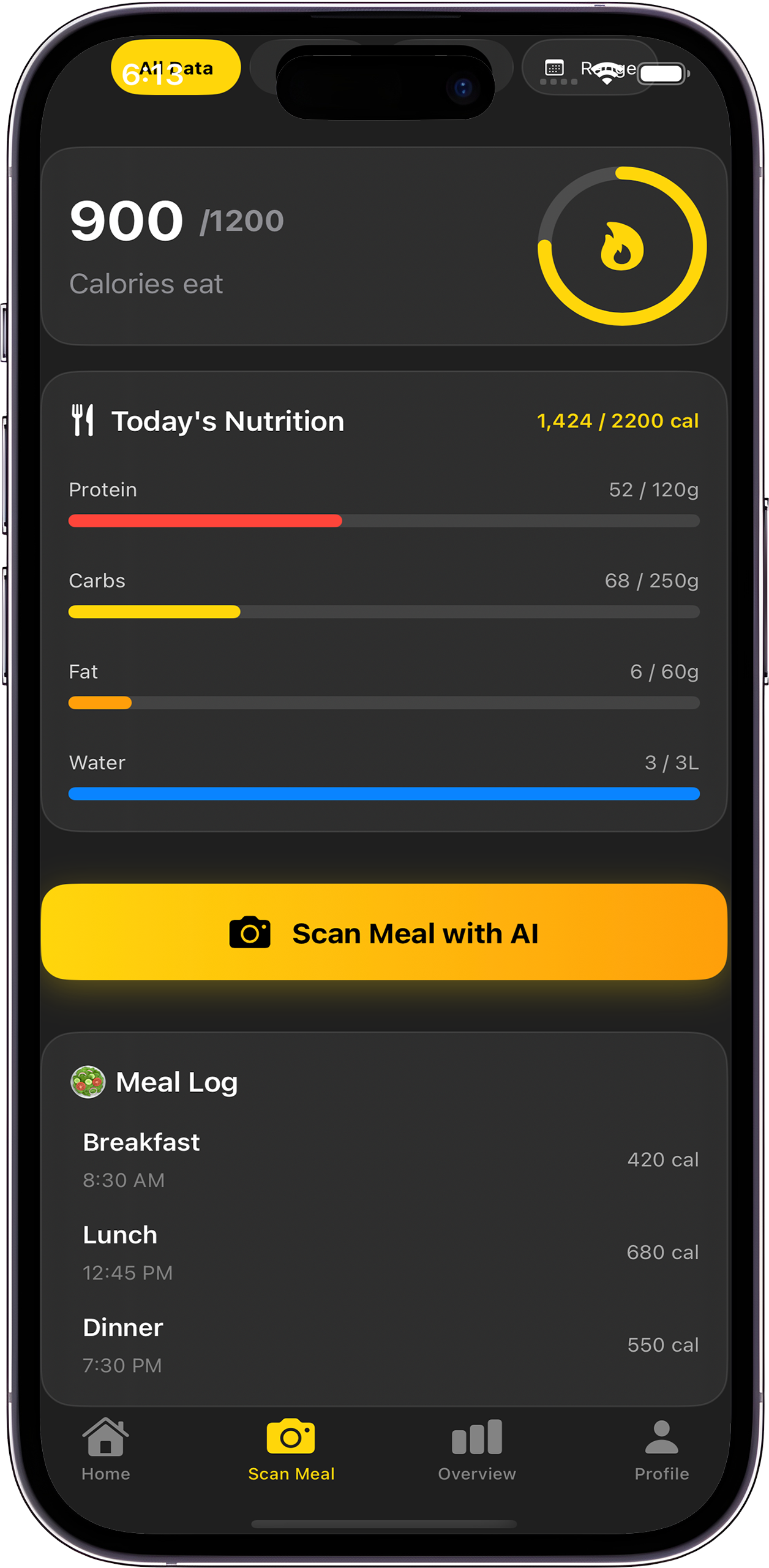Tap the camera icon inside the scan button
This screenshot has width=769, height=1568.
[x=250, y=932]
